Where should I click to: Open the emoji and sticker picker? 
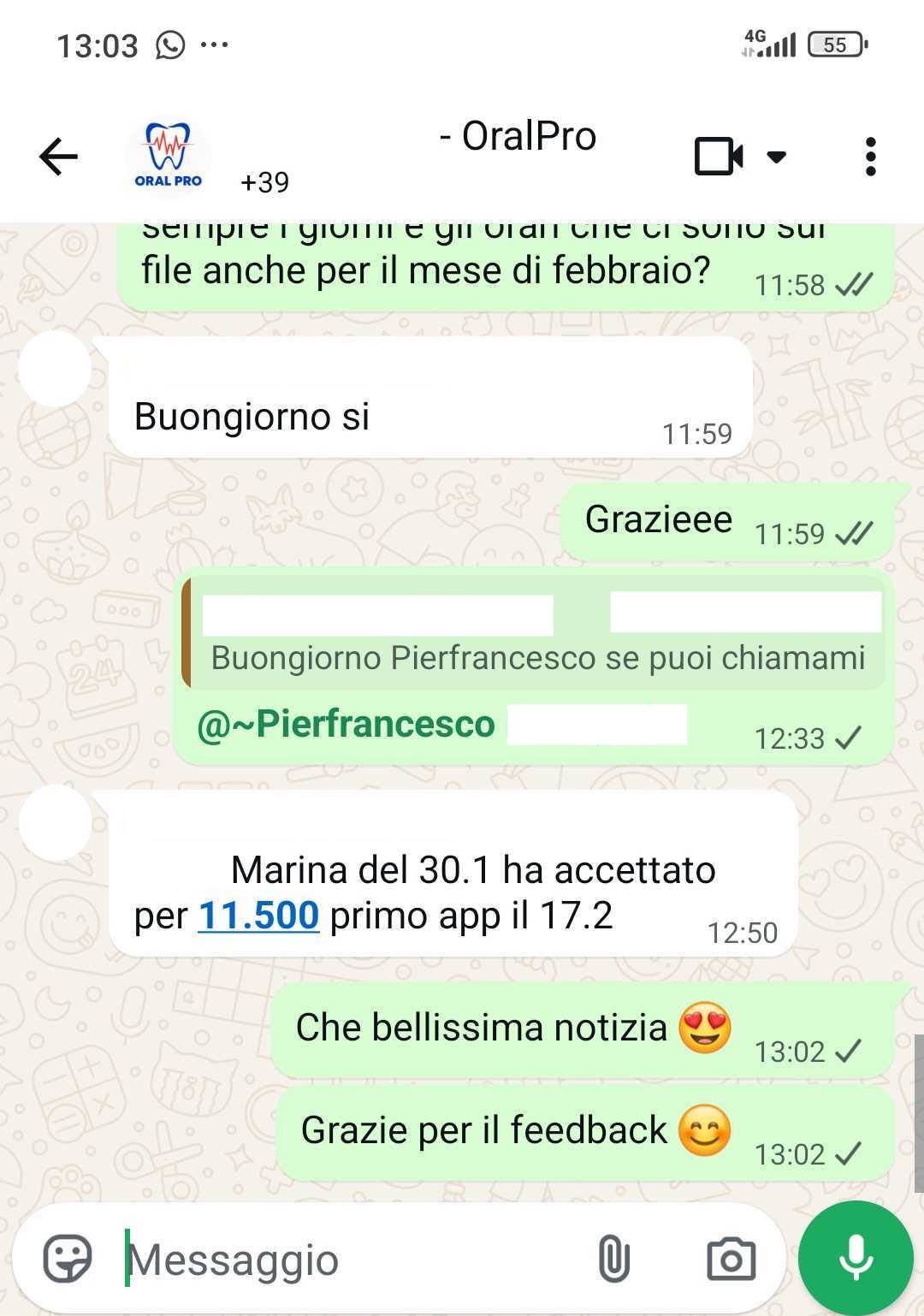(68, 1259)
